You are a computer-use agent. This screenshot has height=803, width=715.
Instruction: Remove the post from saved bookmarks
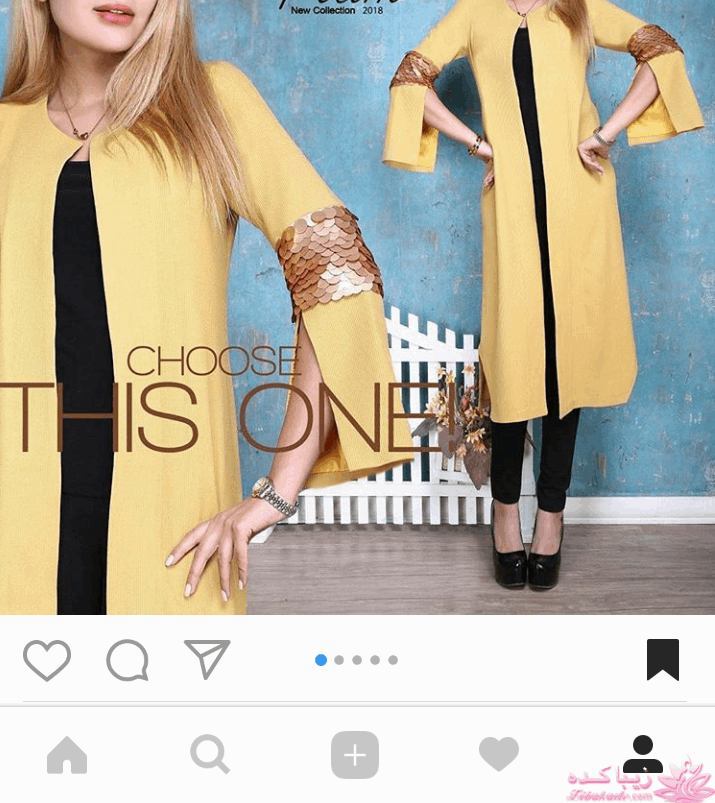(x=662, y=659)
